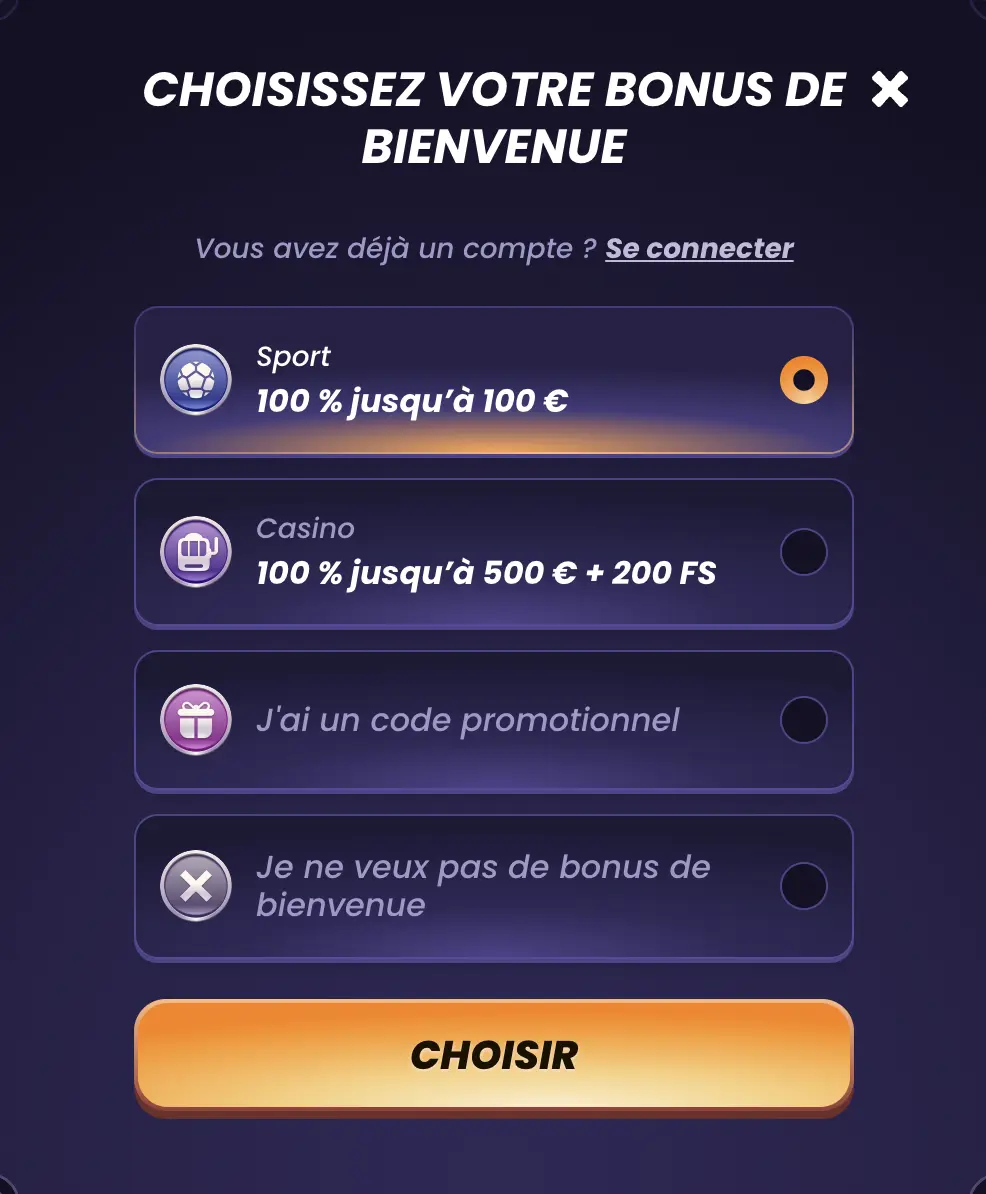Click the gray X no-bonus icon
The width and height of the screenshot is (986, 1194).
pos(196,885)
